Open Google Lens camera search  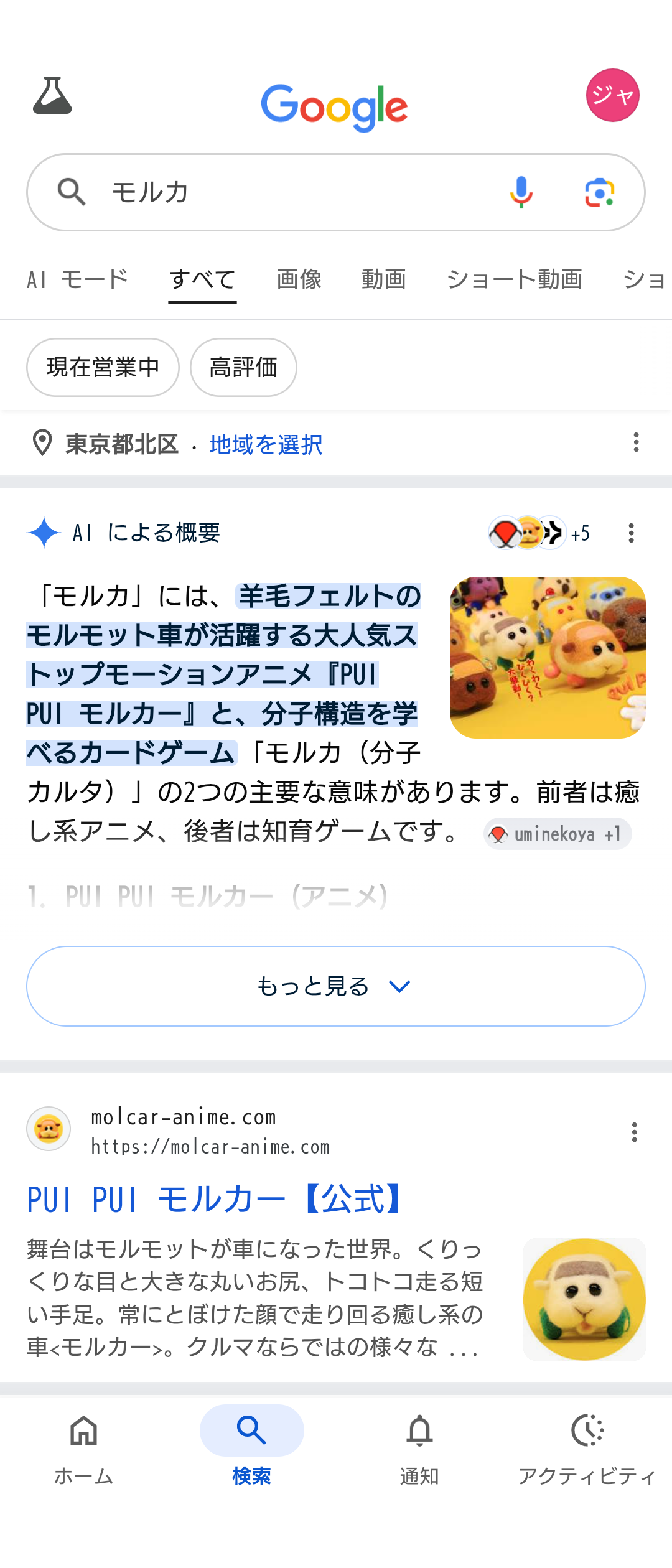600,192
